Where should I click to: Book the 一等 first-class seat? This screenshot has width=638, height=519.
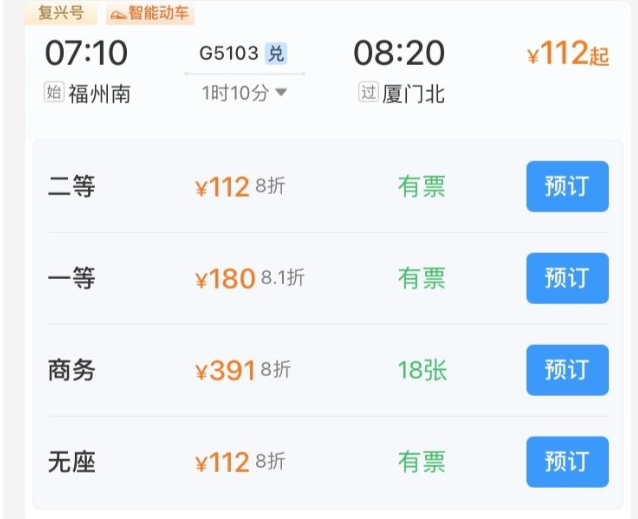click(567, 278)
